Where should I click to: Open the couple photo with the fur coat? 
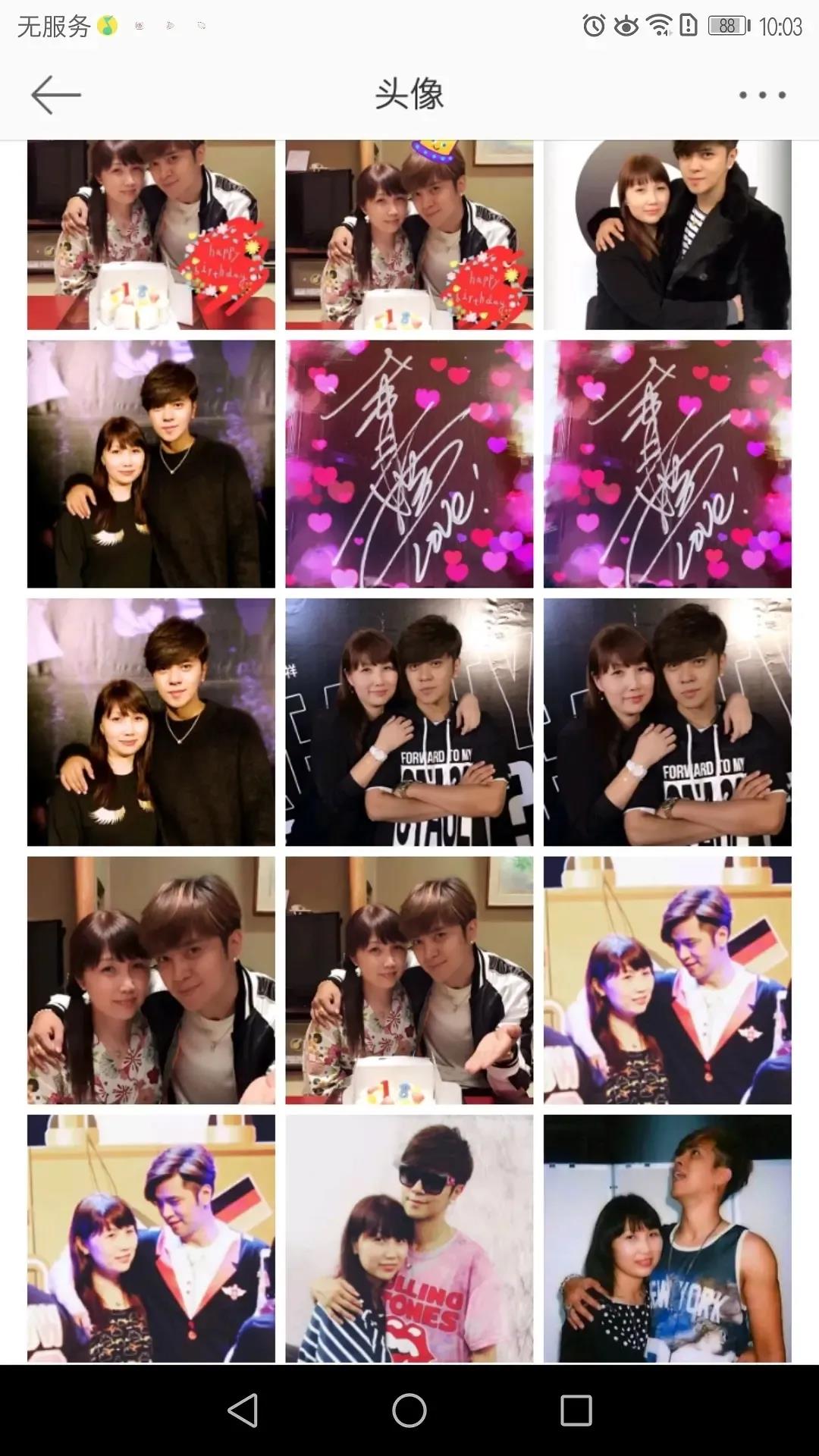pyautogui.click(x=667, y=234)
